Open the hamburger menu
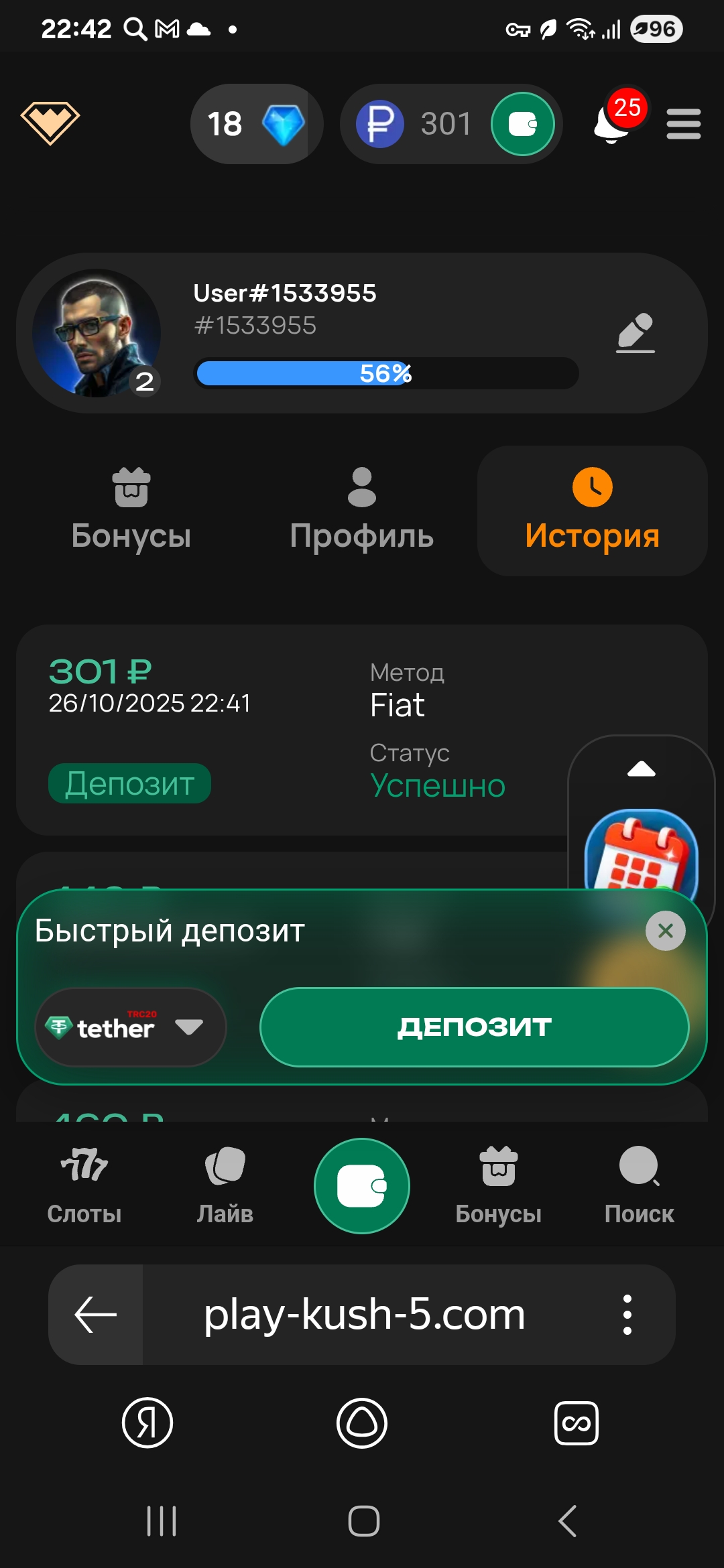Image resolution: width=724 pixels, height=1568 pixels. [x=683, y=125]
